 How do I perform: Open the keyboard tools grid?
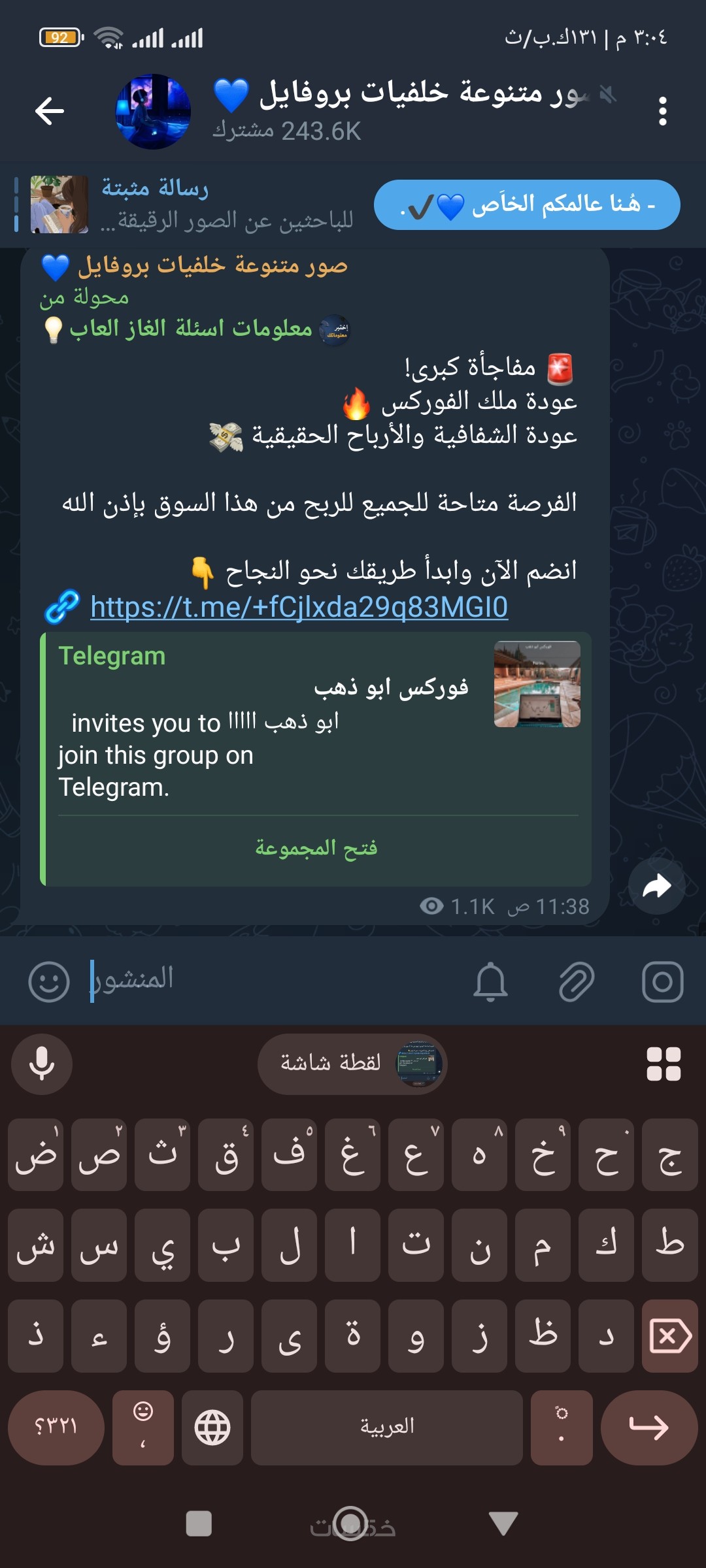[x=664, y=1064]
